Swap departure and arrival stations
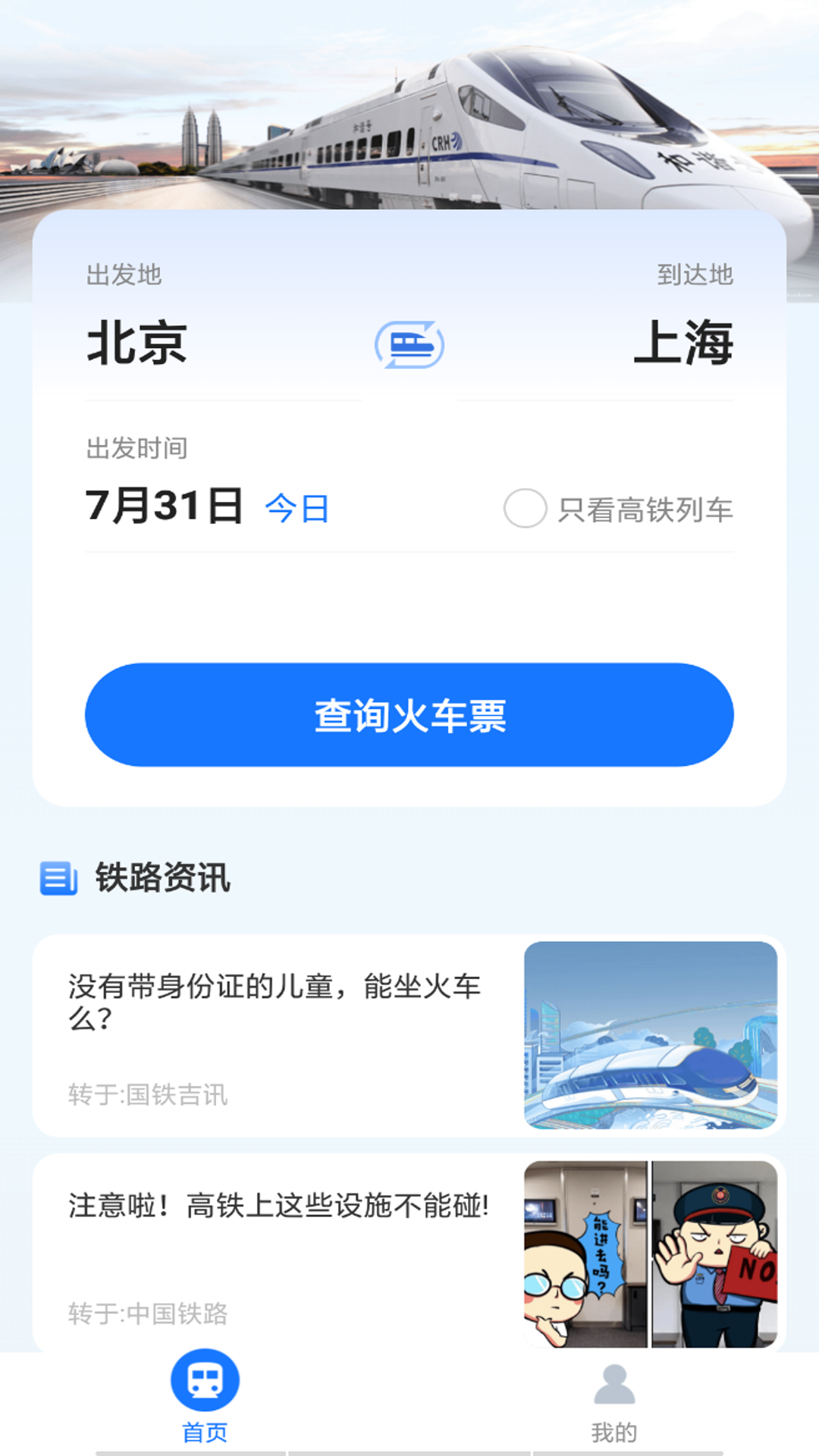The image size is (819, 1456). point(409,345)
